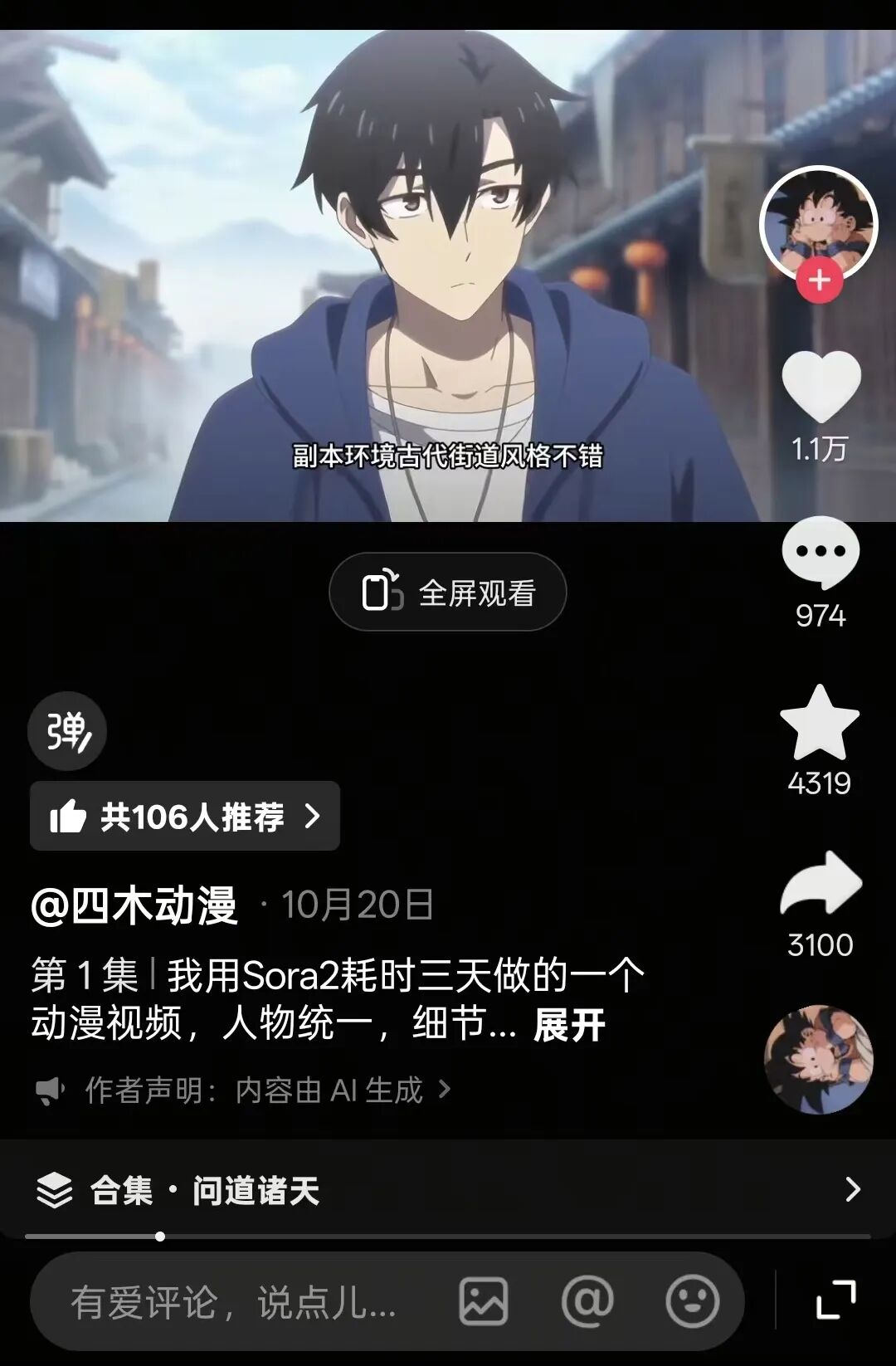Focus the 有爱评论 comment field
Screen dimensions: 896x1366
tap(233, 1302)
